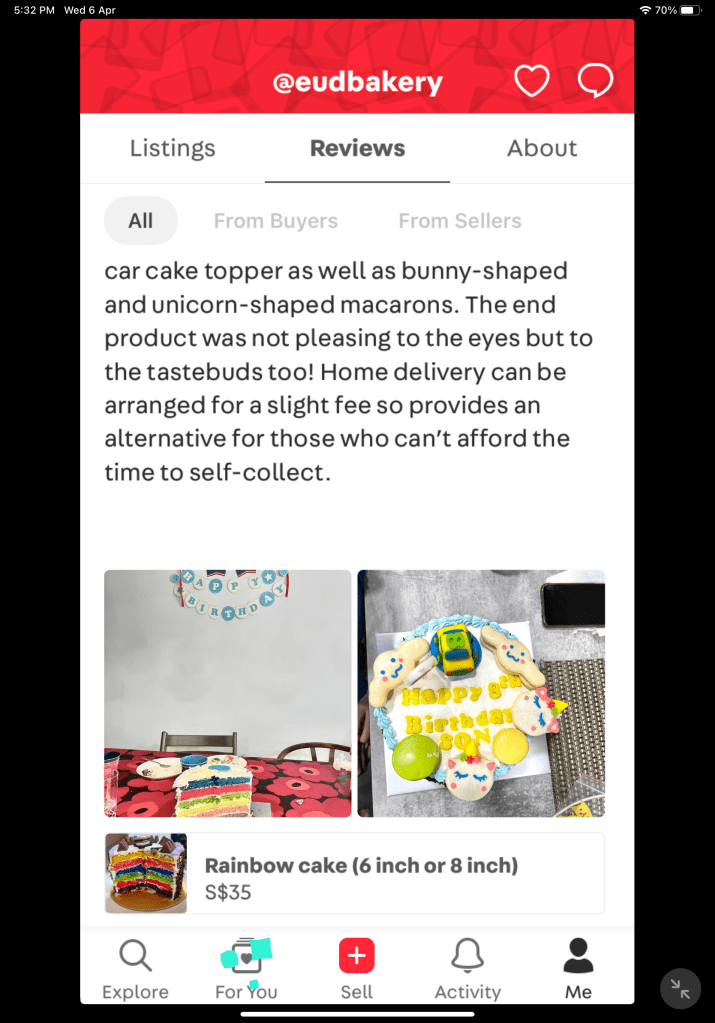View the birthday cake with macarons photo
715x1023 pixels.
(x=481, y=693)
